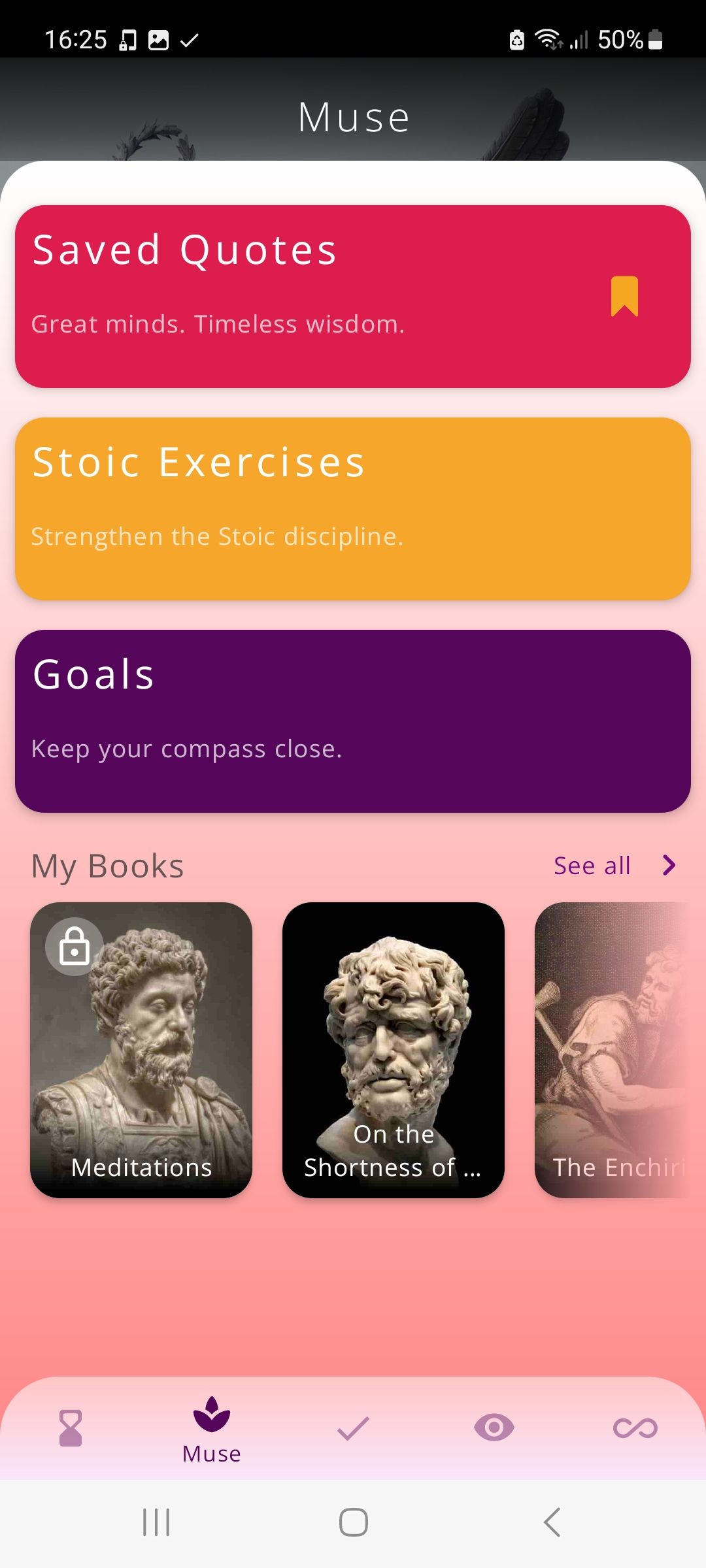Tap the photos icon in the status bar
Image resolution: width=706 pixels, height=1568 pixels.
click(158, 39)
